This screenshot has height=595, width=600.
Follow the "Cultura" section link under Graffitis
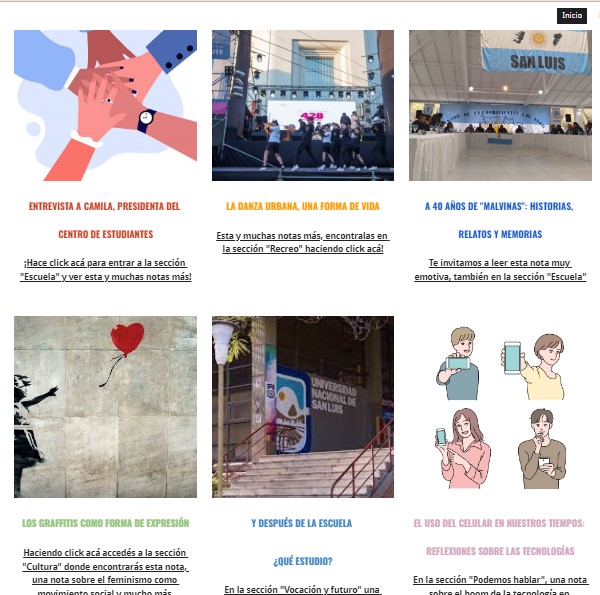[x=105, y=566]
